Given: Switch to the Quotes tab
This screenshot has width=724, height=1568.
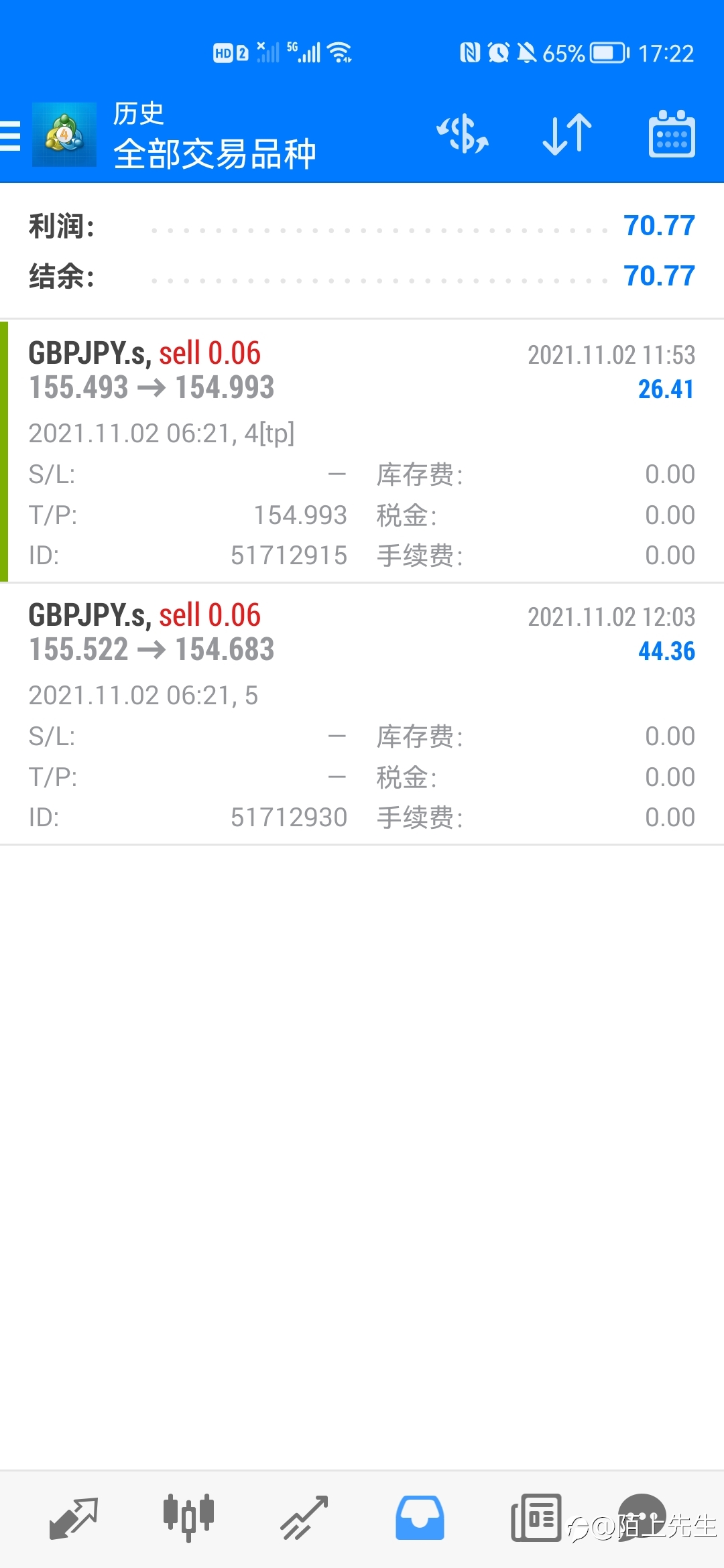Looking at the screenshot, I should (x=74, y=1518).
